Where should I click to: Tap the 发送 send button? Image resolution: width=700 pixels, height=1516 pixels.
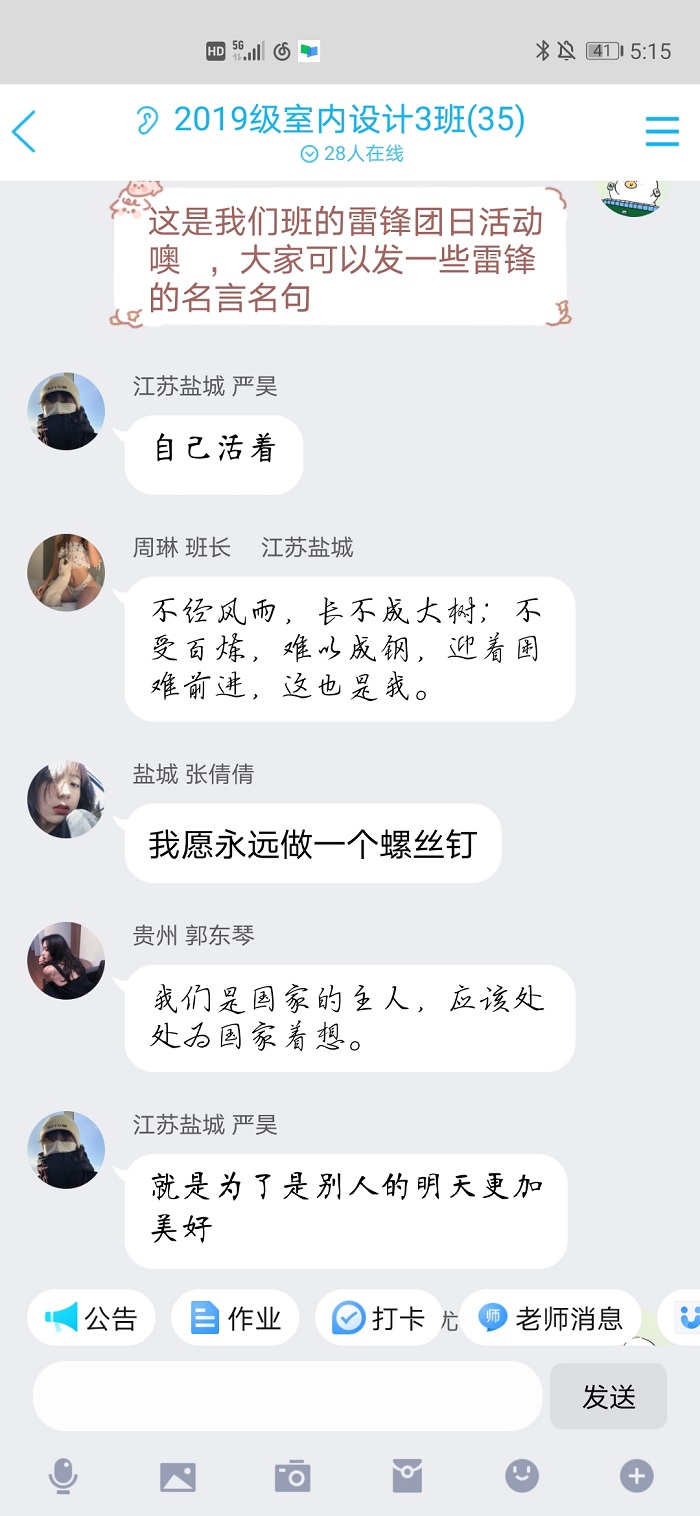608,1396
